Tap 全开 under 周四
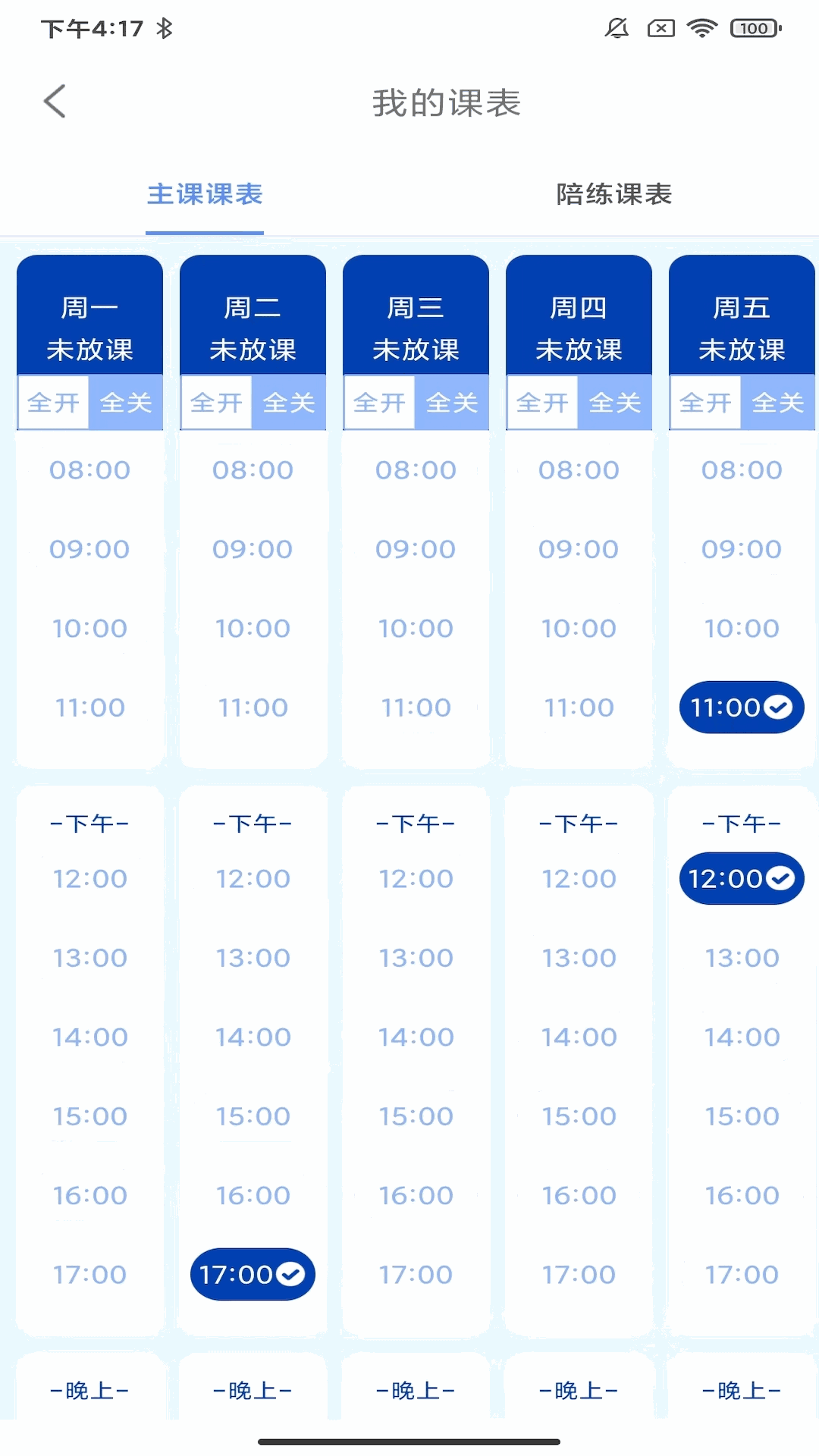Viewport: 819px width, 1456px height. pos(542,403)
